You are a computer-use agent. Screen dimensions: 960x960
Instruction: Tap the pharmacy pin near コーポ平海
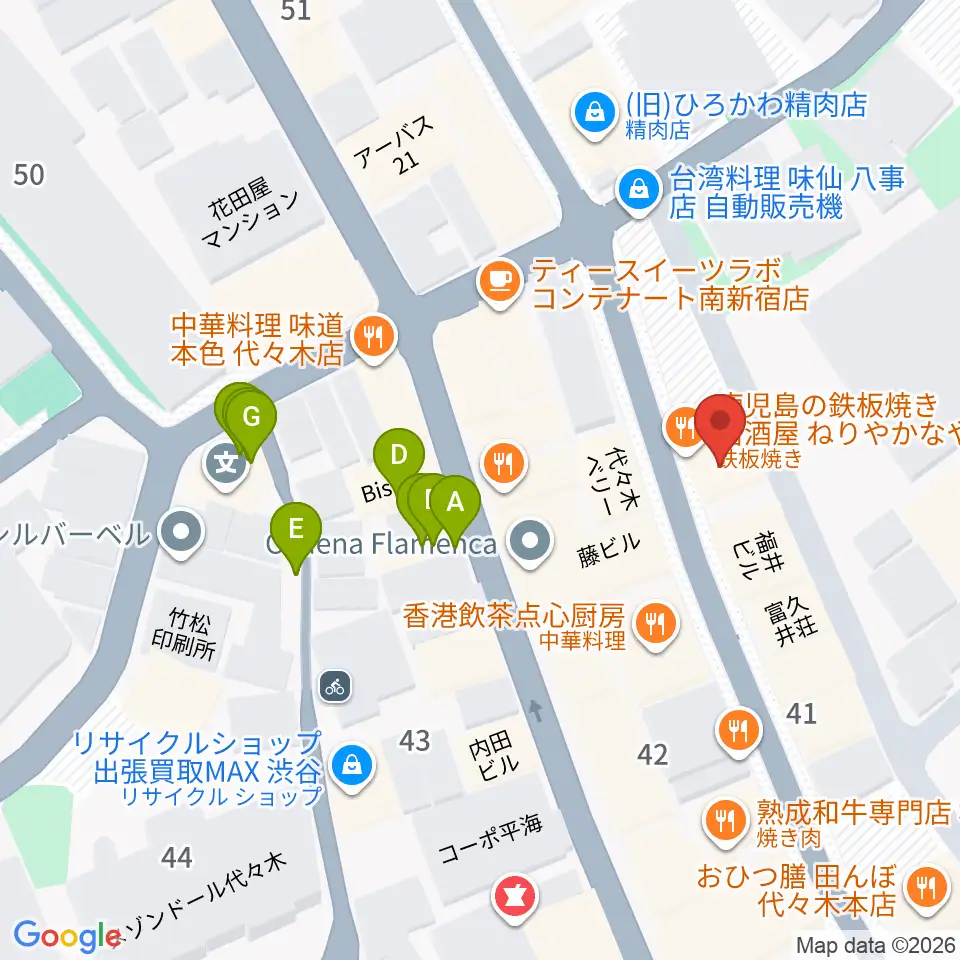[x=514, y=898]
